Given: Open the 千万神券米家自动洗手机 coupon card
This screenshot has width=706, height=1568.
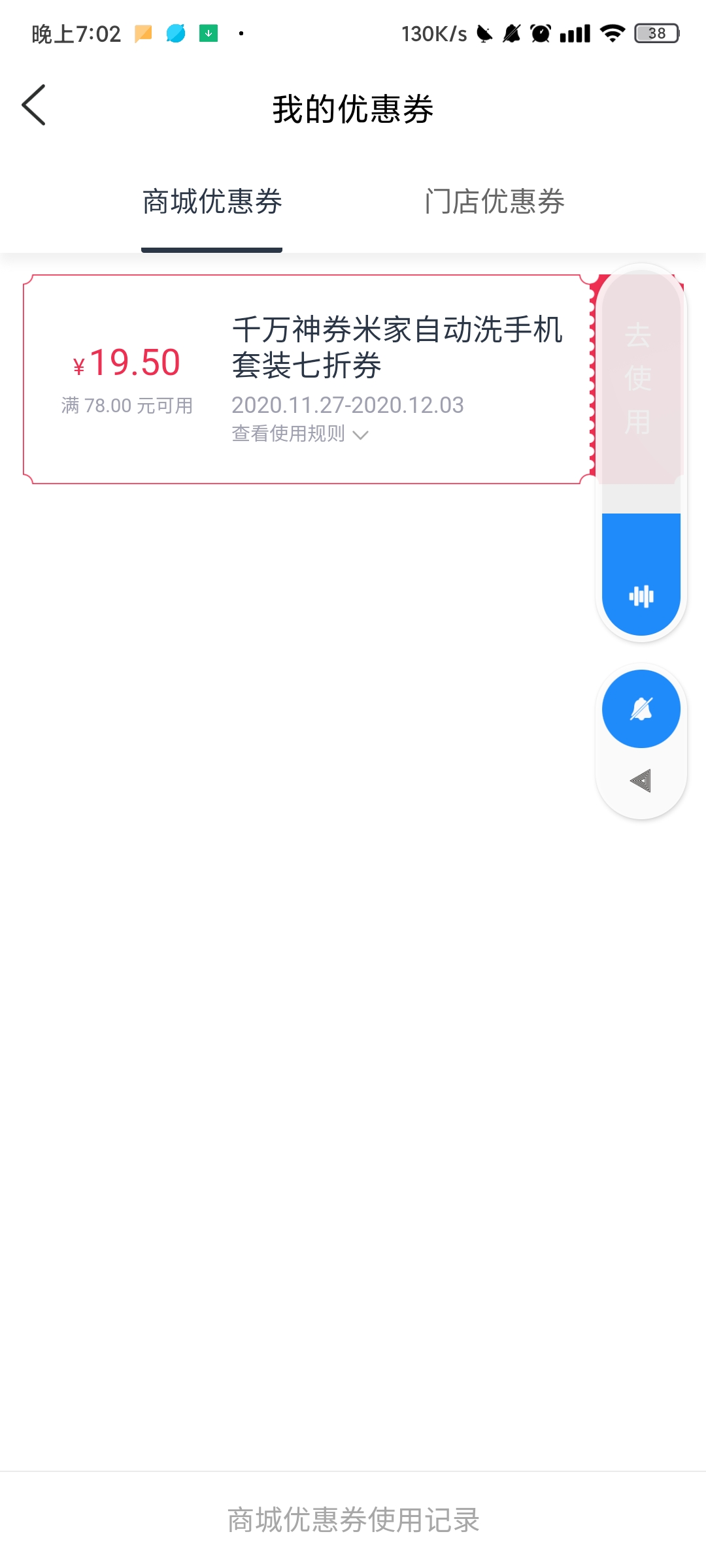Looking at the screenshot, I should pos(307,379).
